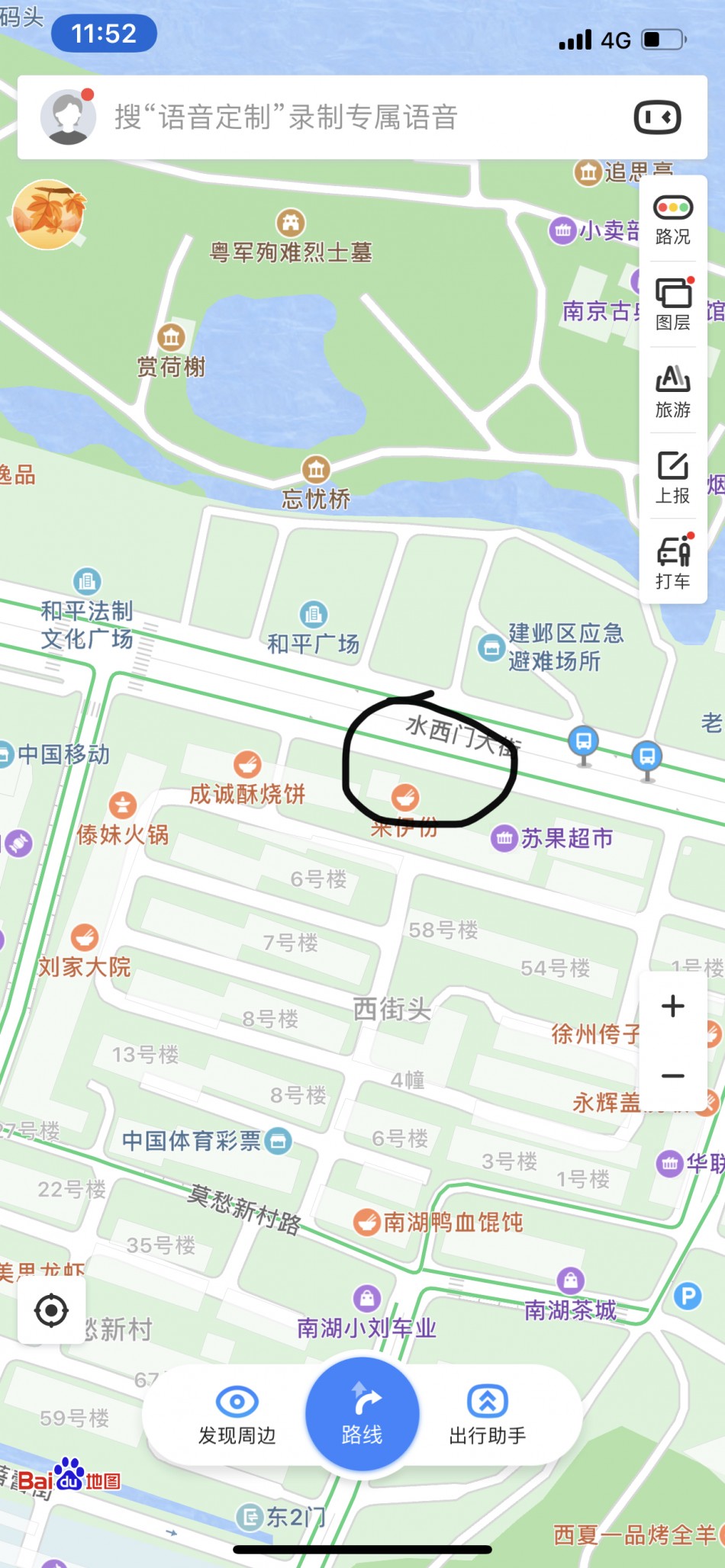Screen dimensions: 725x1568
Task: Select the 忘忧桥 landmark marker
Action: (x=316, y=469)
